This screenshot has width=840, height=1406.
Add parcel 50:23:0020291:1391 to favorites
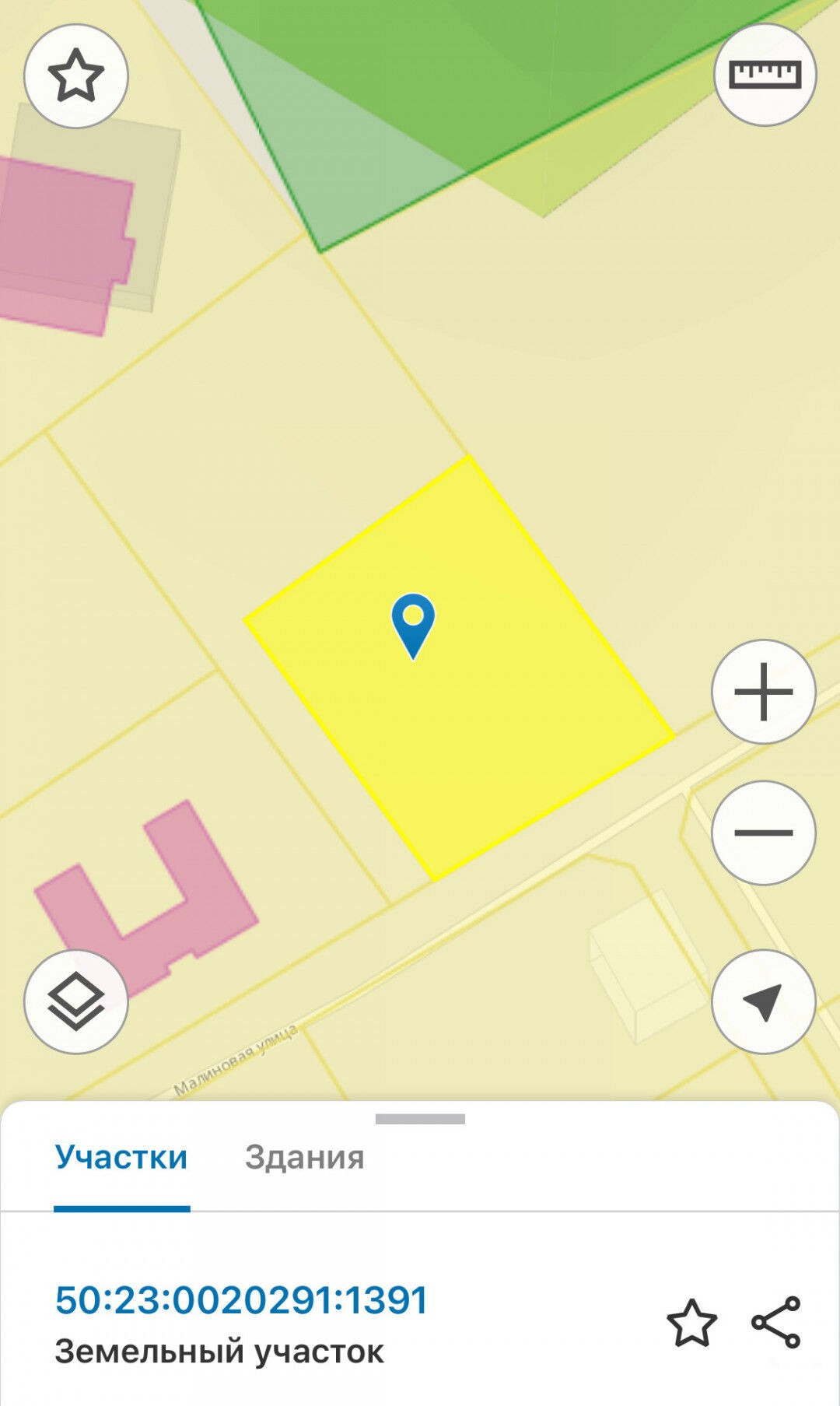pos(691,1323)
